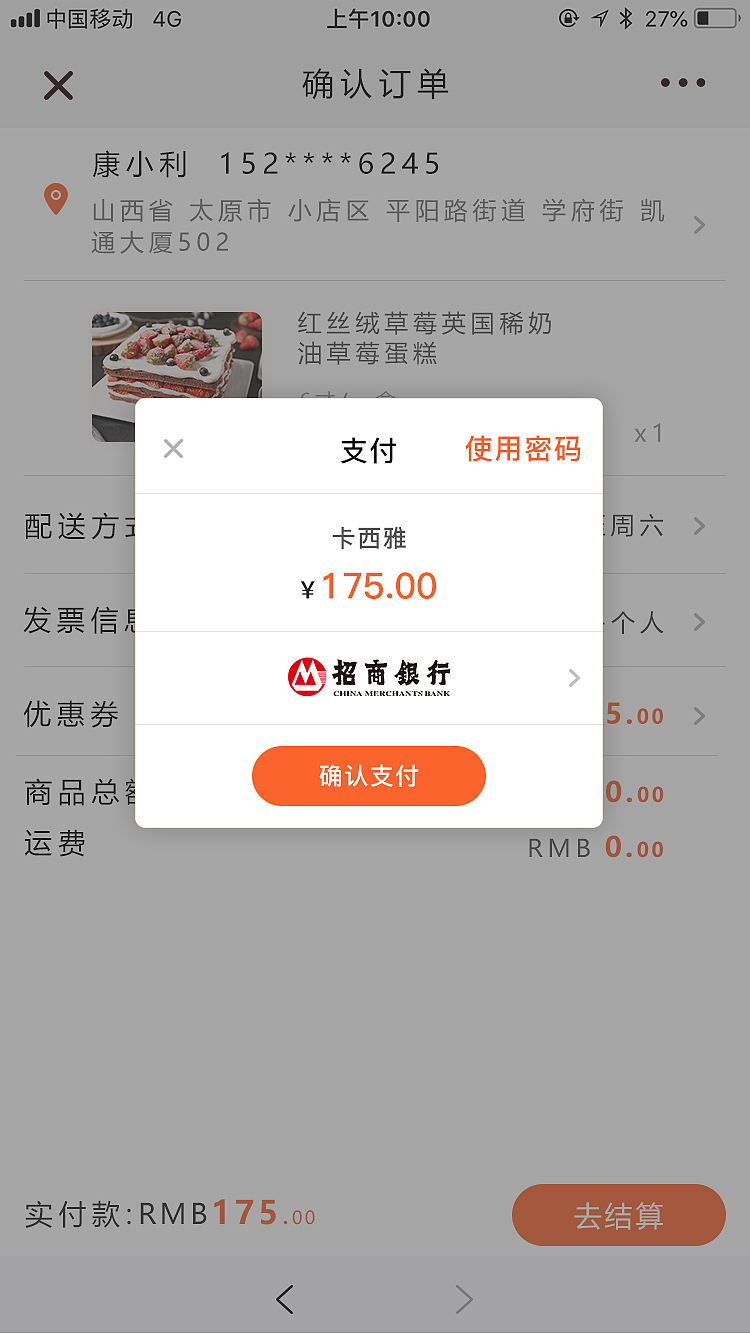
Task: Select the 确认订单 title bar
Action: click(374, 86)
